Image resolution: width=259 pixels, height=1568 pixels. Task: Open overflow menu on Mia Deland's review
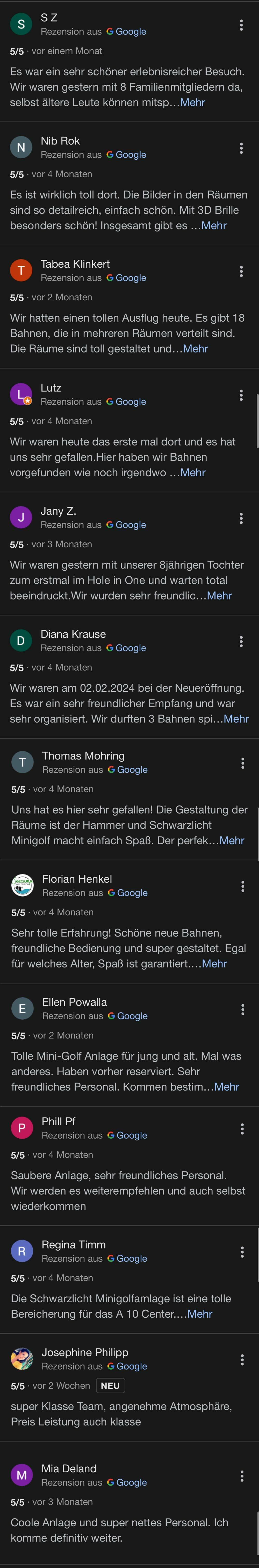[x=242, y=1475]
